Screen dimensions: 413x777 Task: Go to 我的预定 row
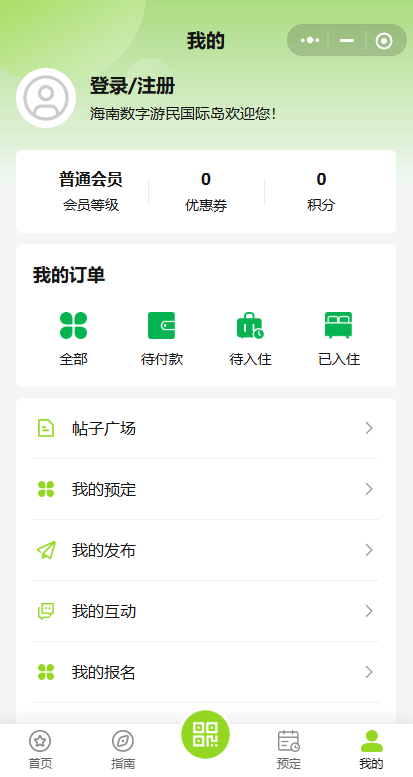(x=206, y=489)
